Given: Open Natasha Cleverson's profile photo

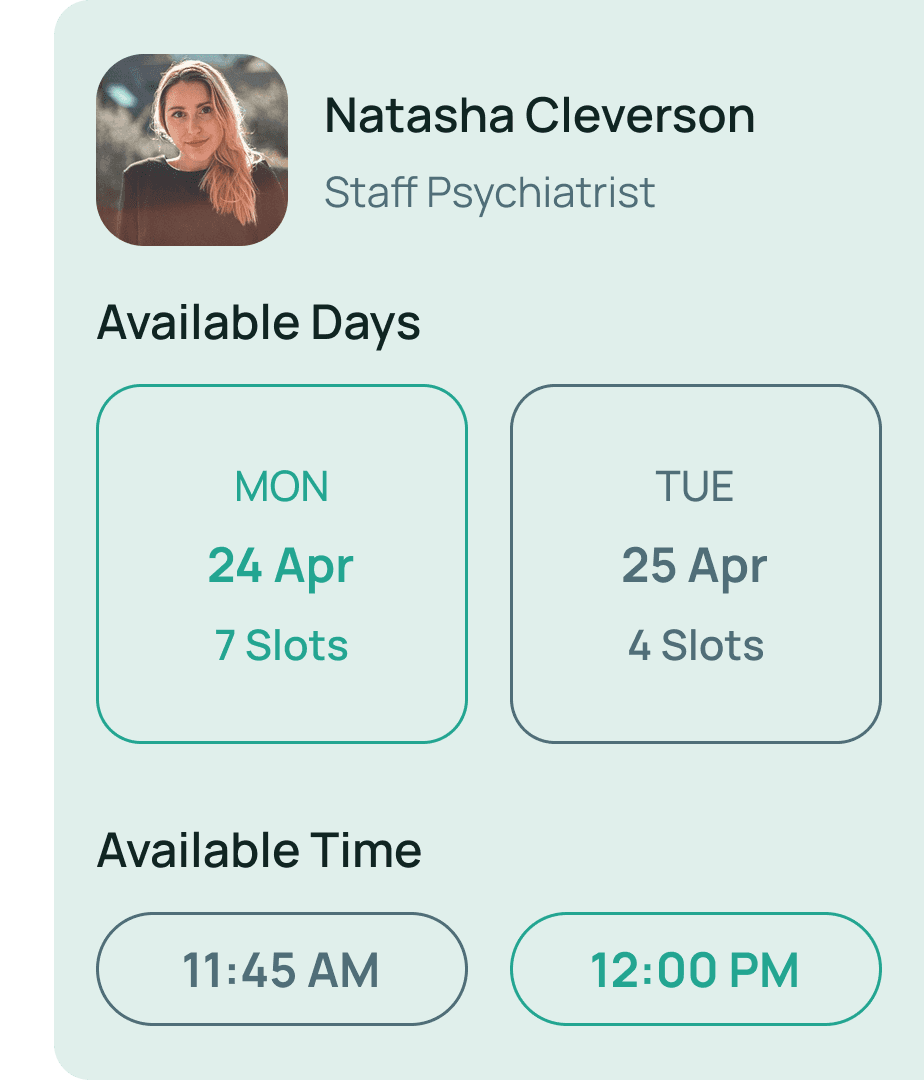Looking at the screenshot, I should 192,150.
